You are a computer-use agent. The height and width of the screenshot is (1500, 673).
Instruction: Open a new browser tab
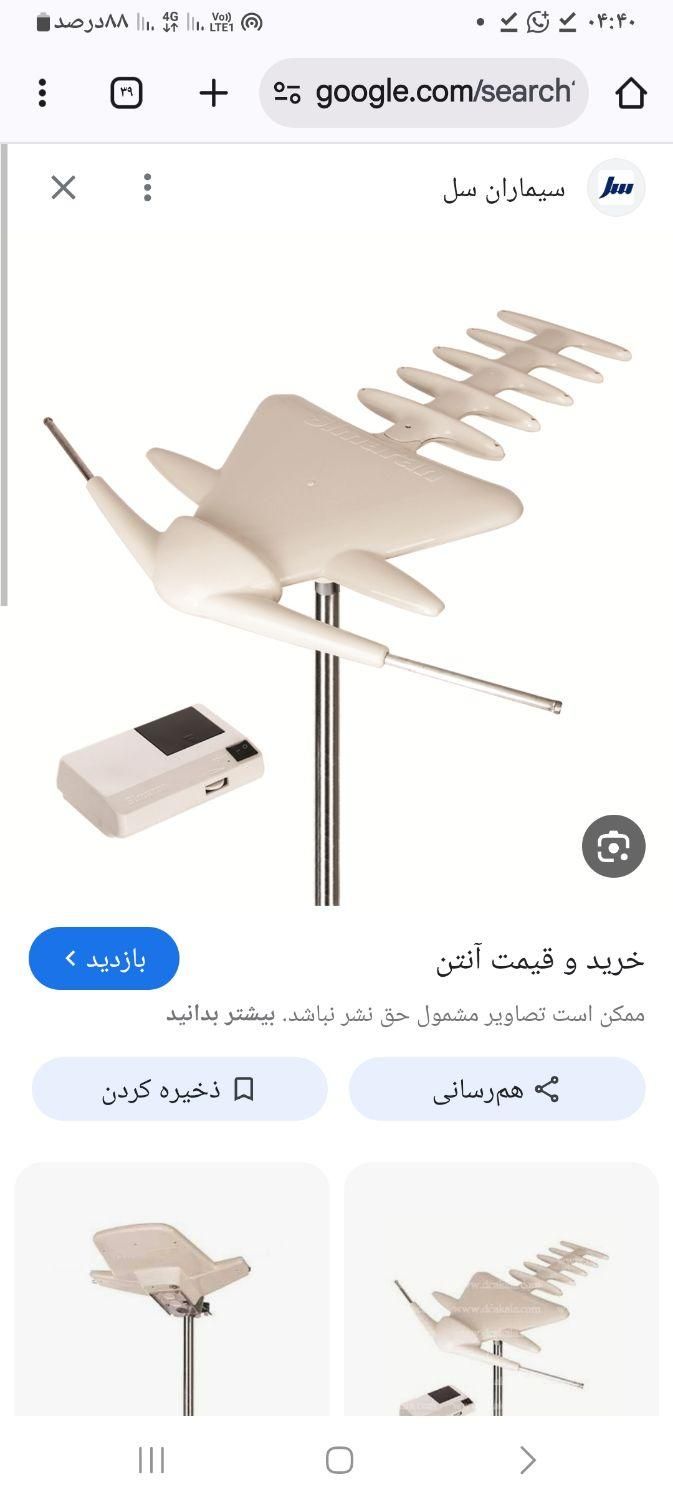click(x=213, y=94)
